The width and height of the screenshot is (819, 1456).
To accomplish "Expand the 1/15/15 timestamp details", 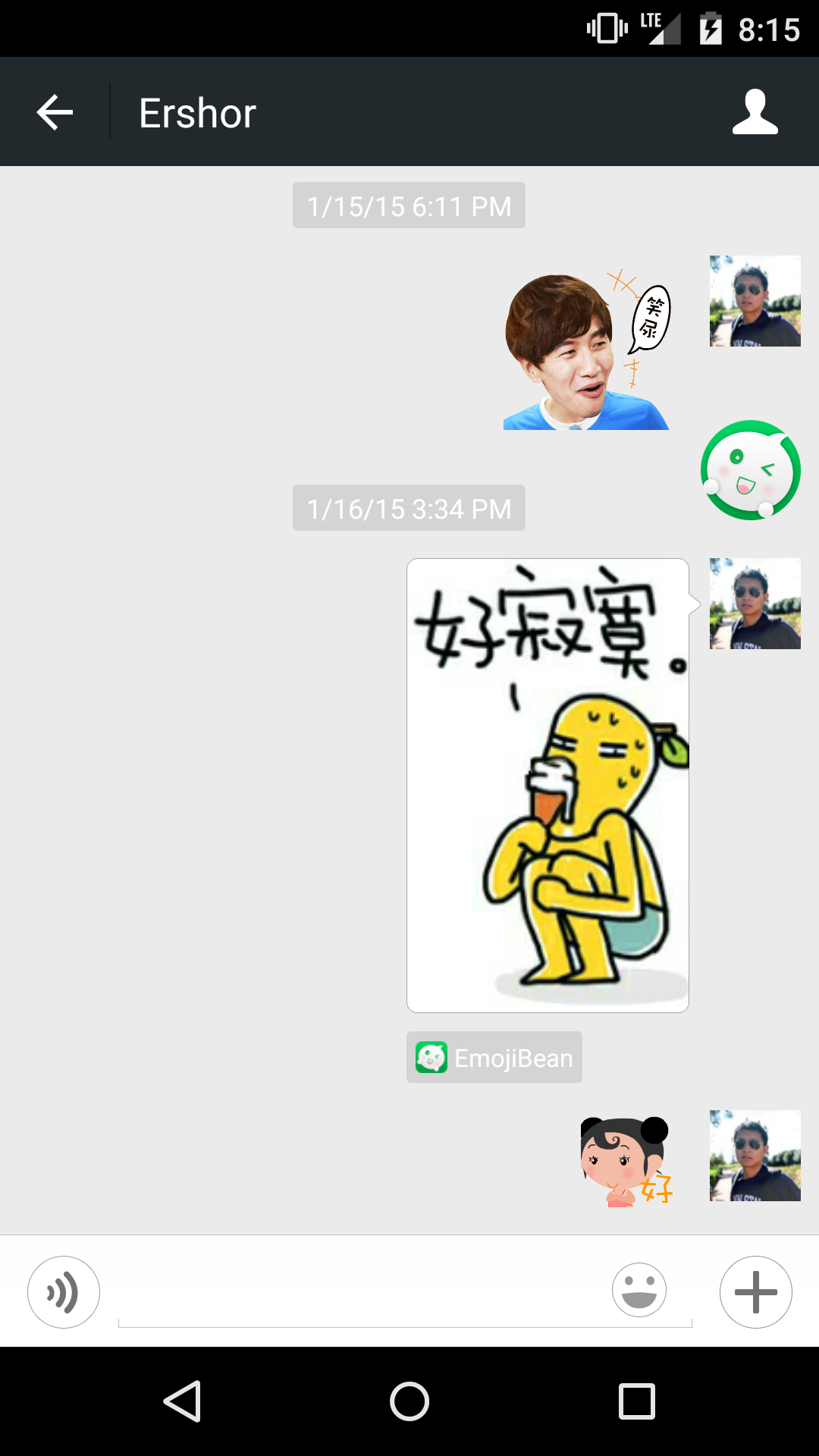I will (x=409, y=205).
